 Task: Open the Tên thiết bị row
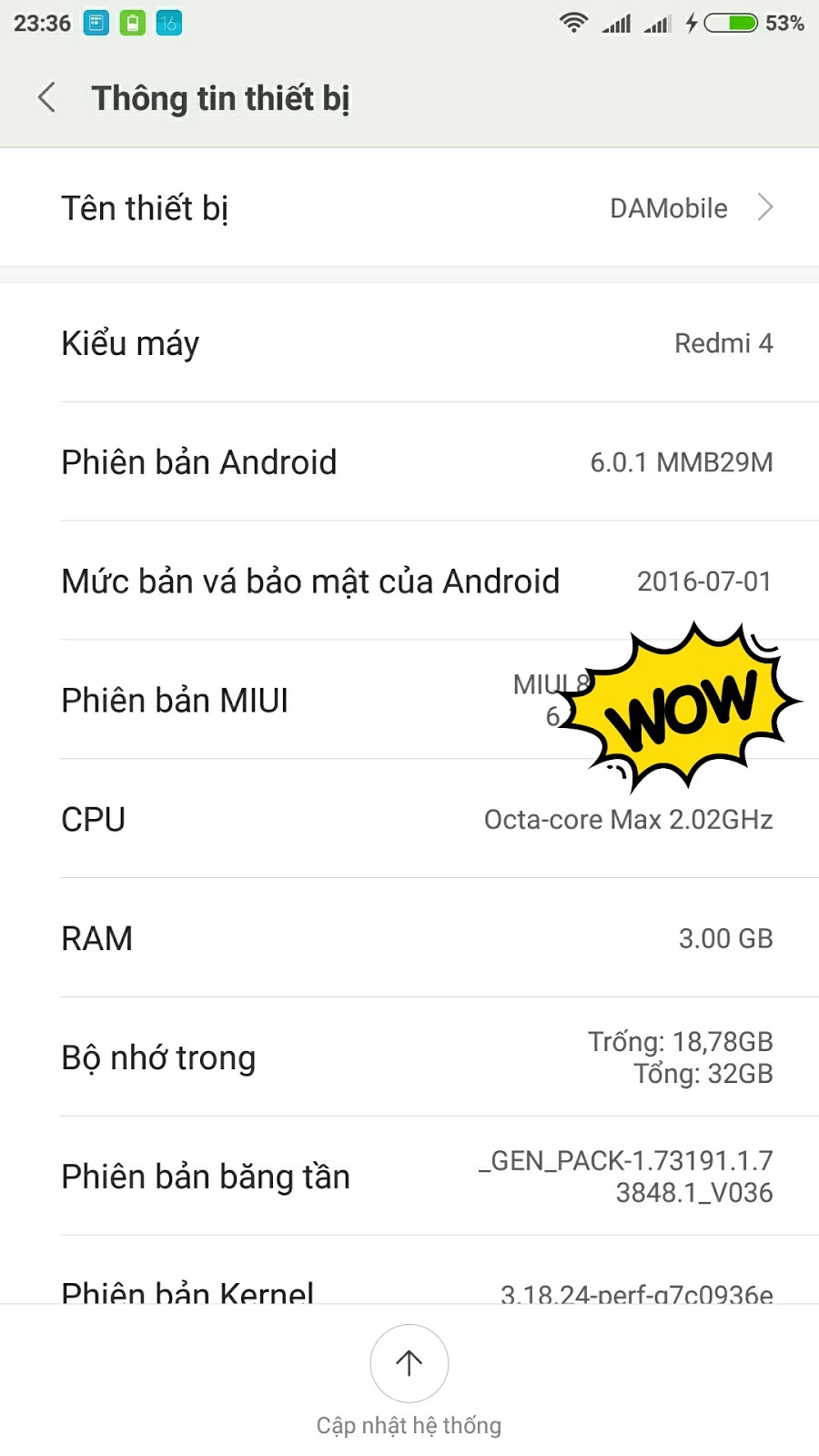point(409,208)
